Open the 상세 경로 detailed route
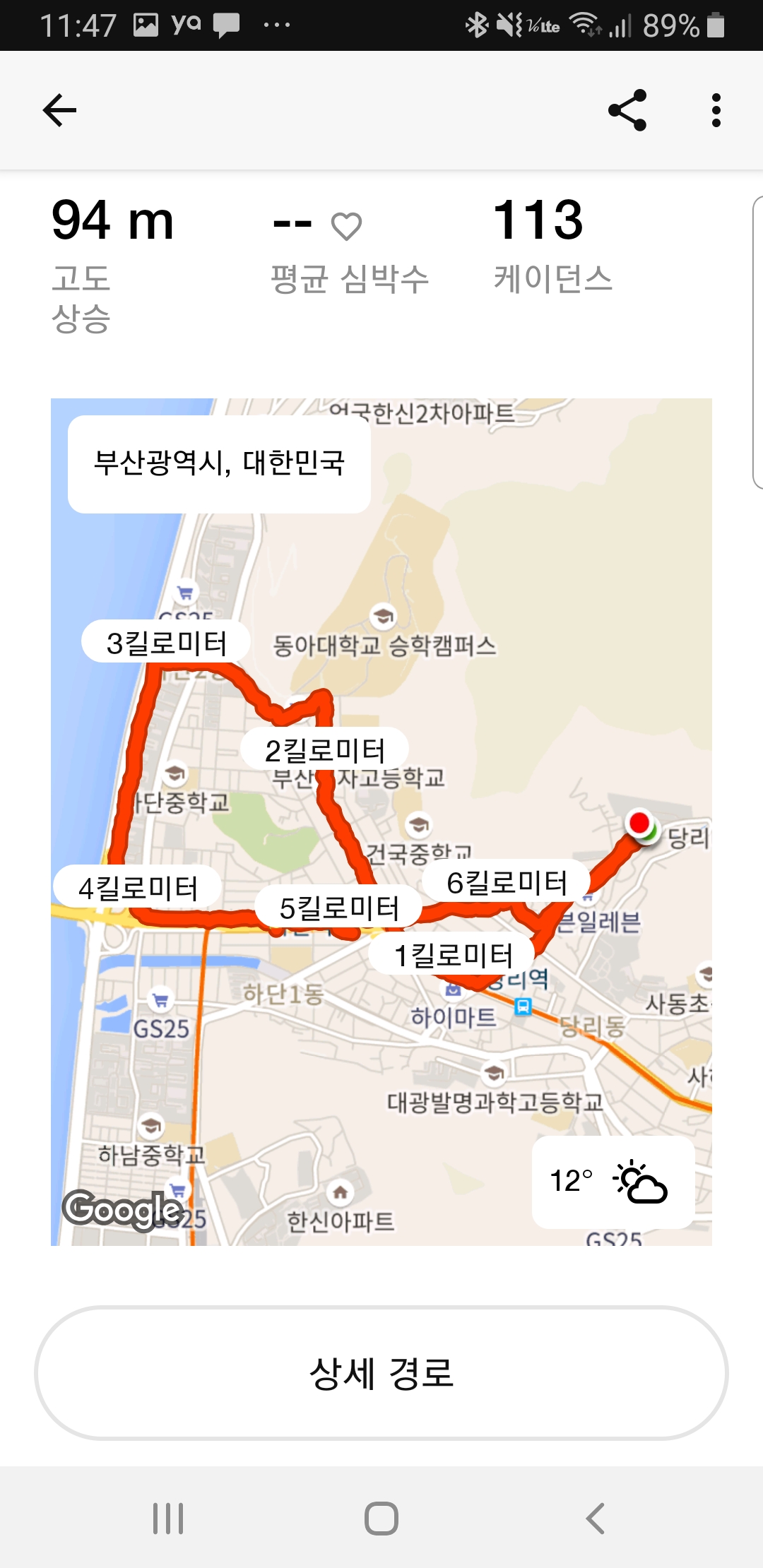 click(x=381, y=1372)
